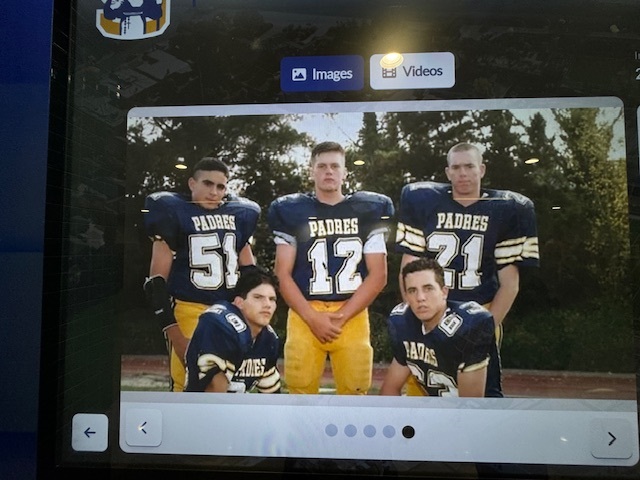640x480 pixels.
Task: Go back with the left arrow button
Action: click(90, 432)
